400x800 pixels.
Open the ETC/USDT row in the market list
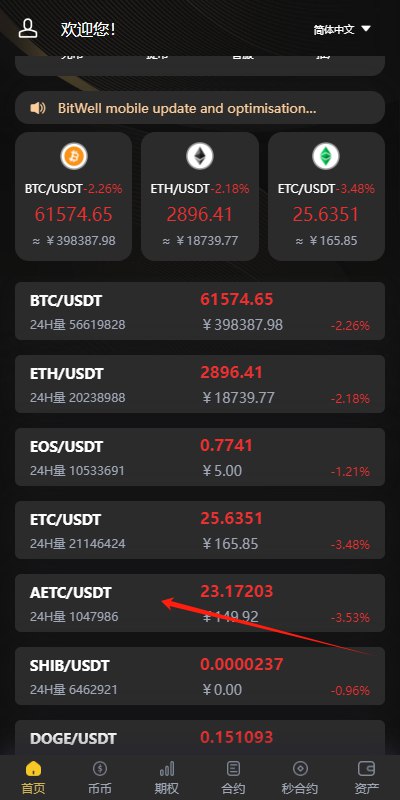(200, 530)
